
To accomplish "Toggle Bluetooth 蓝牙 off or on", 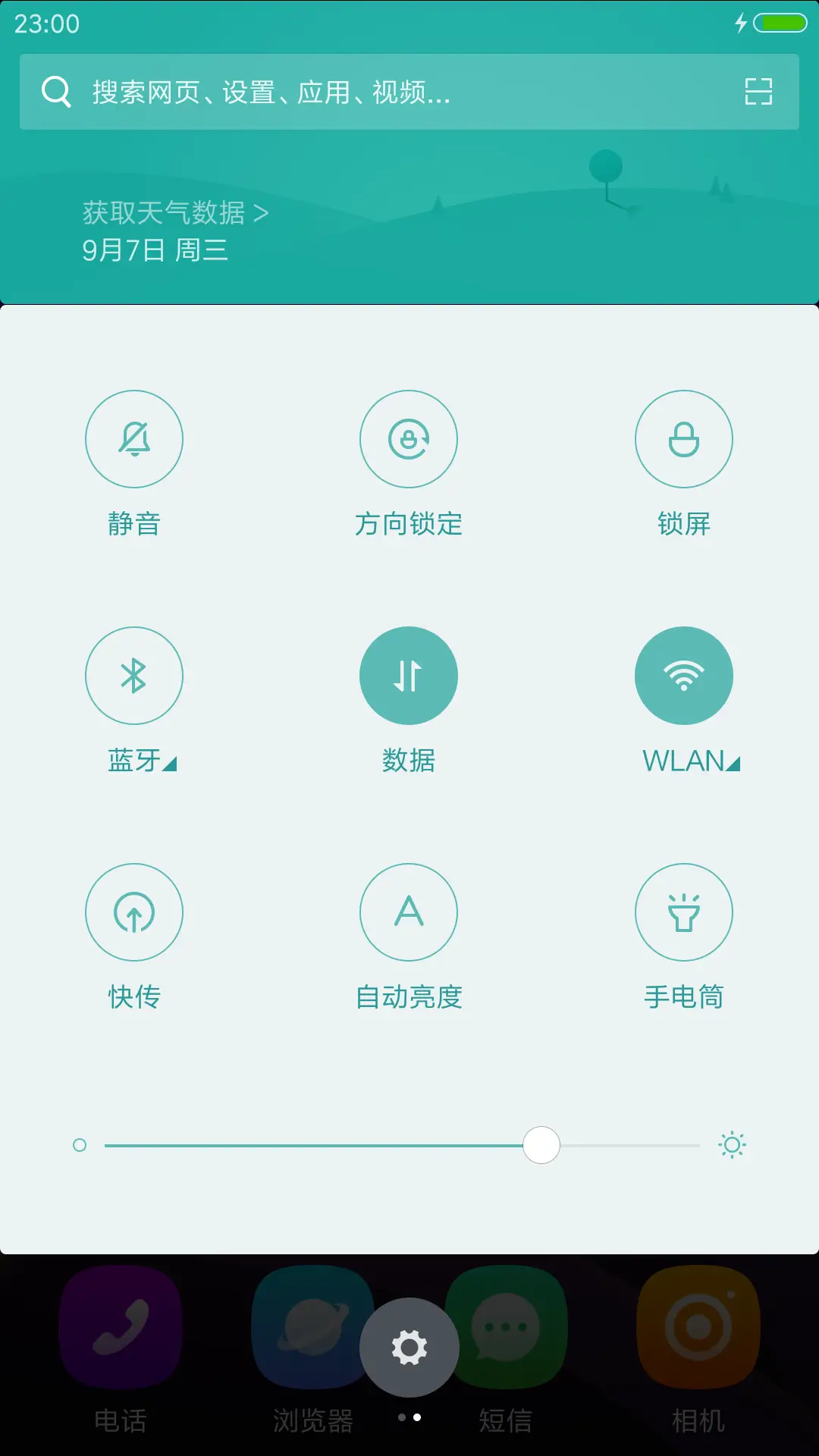I will pos(134,676).
